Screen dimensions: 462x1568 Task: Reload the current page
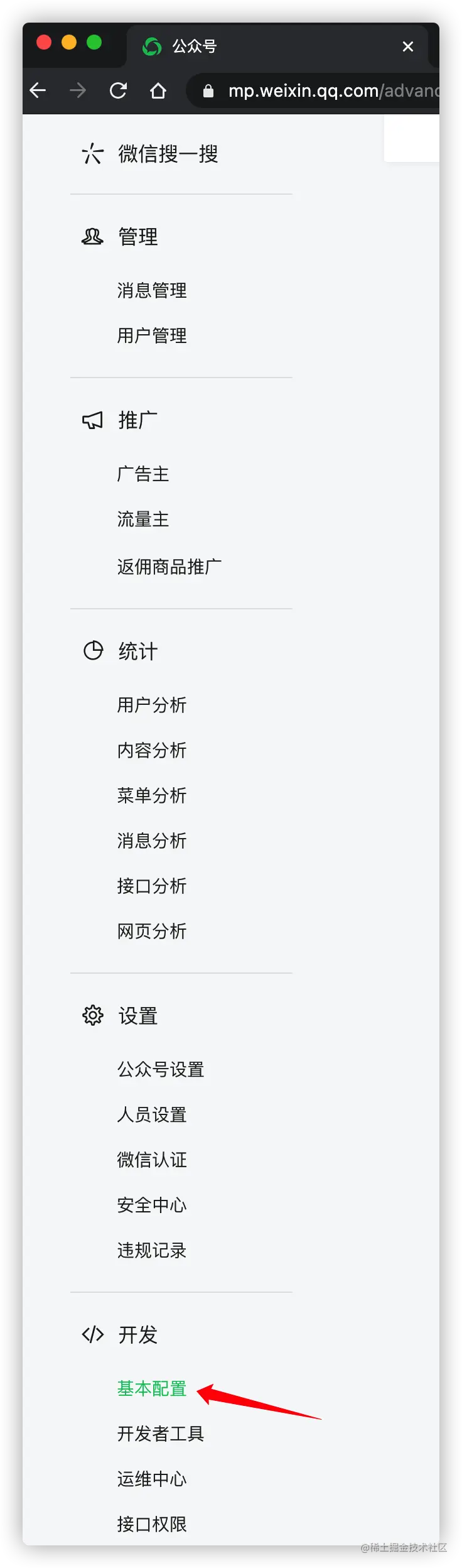(118, 90)
